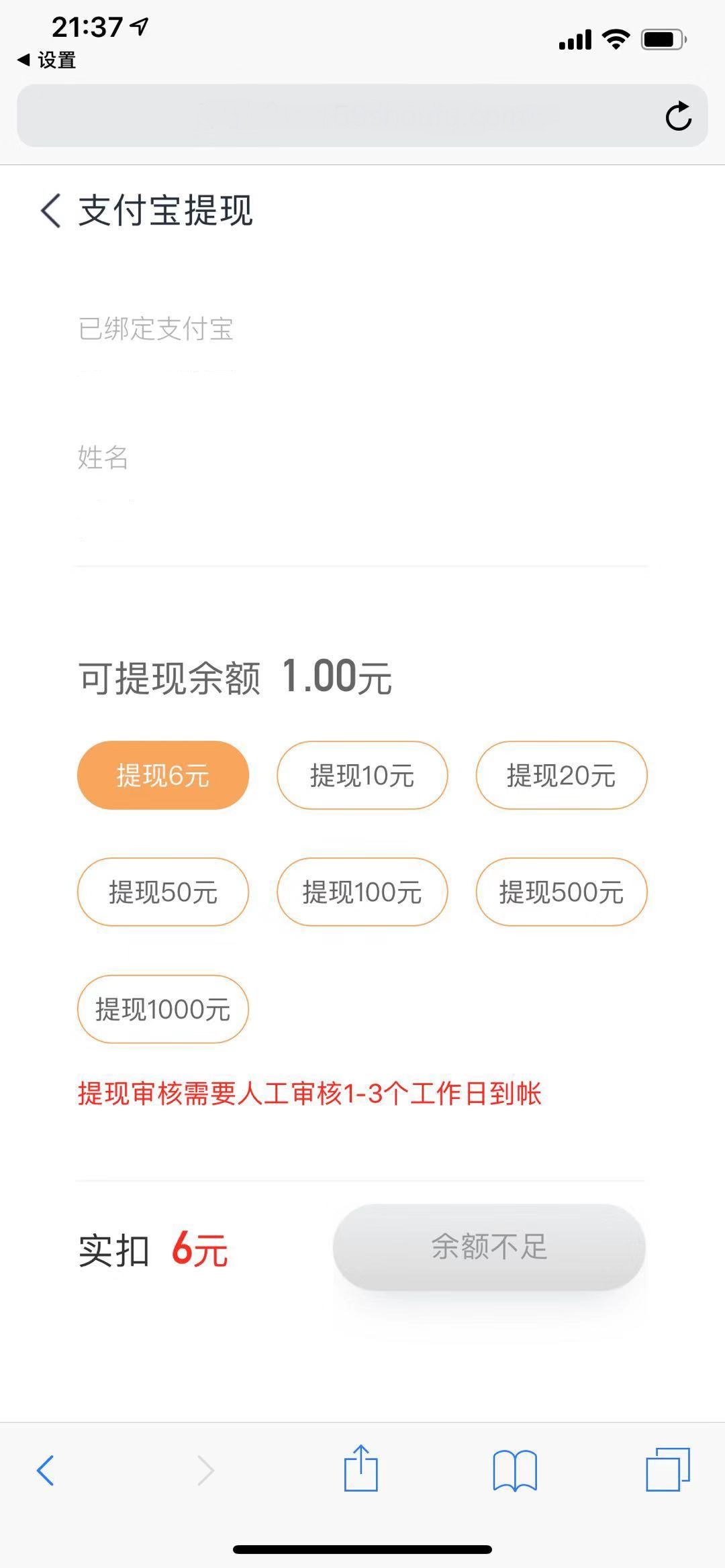
Task: Select the 提现20元 amount option
Action: click(561, 775)
